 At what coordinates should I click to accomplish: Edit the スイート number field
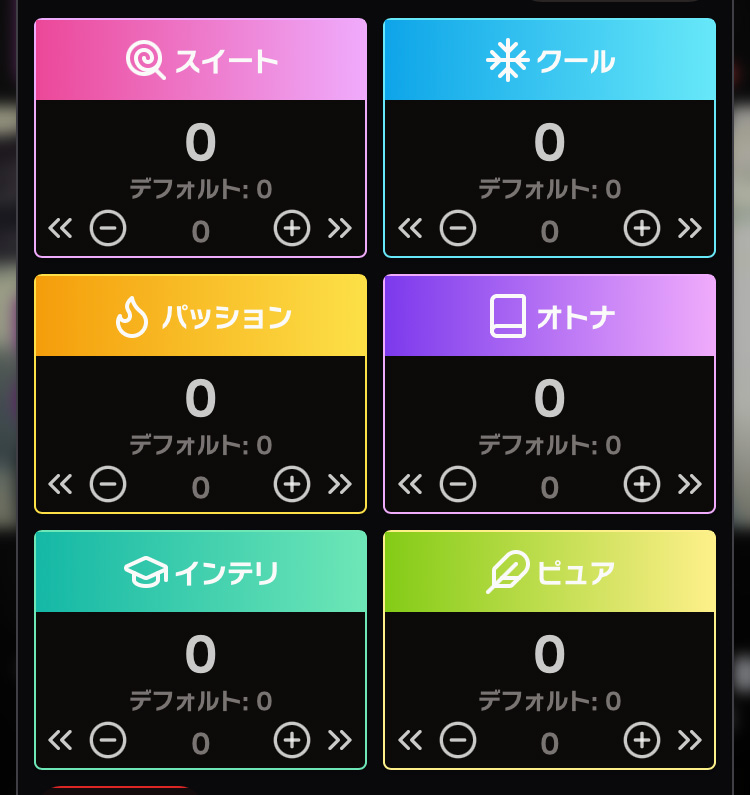click(200, 231)
